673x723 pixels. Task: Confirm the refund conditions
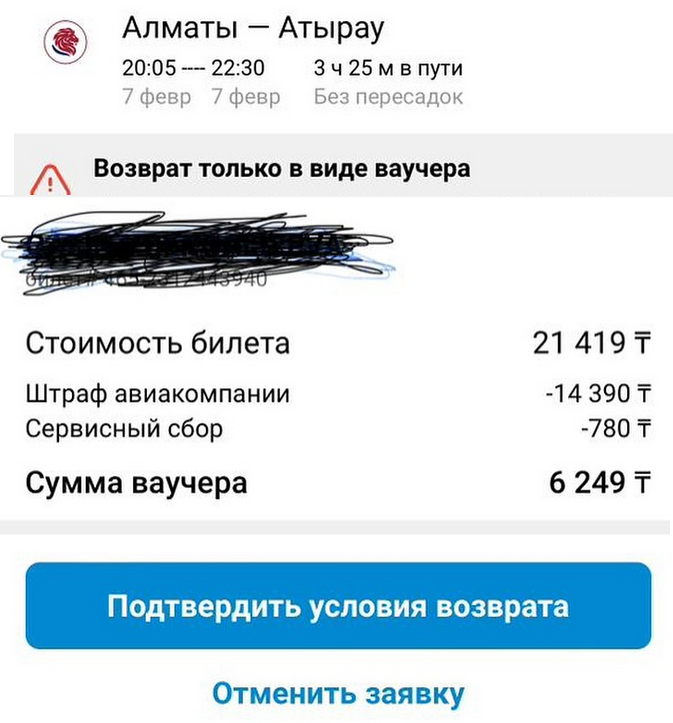(x=338, y=606)
